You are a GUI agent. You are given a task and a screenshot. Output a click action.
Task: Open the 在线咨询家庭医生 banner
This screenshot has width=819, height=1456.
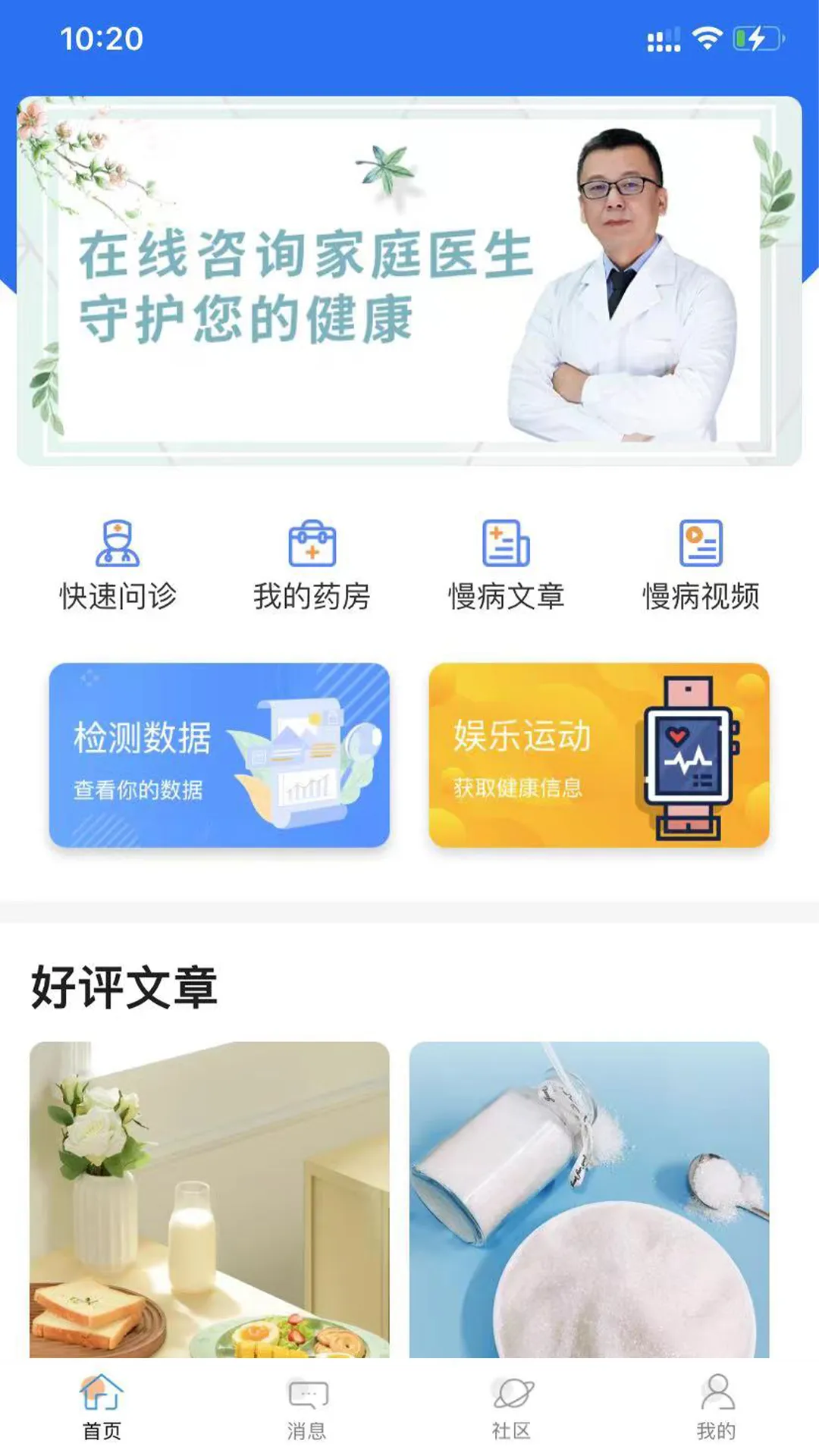(409, 281)
